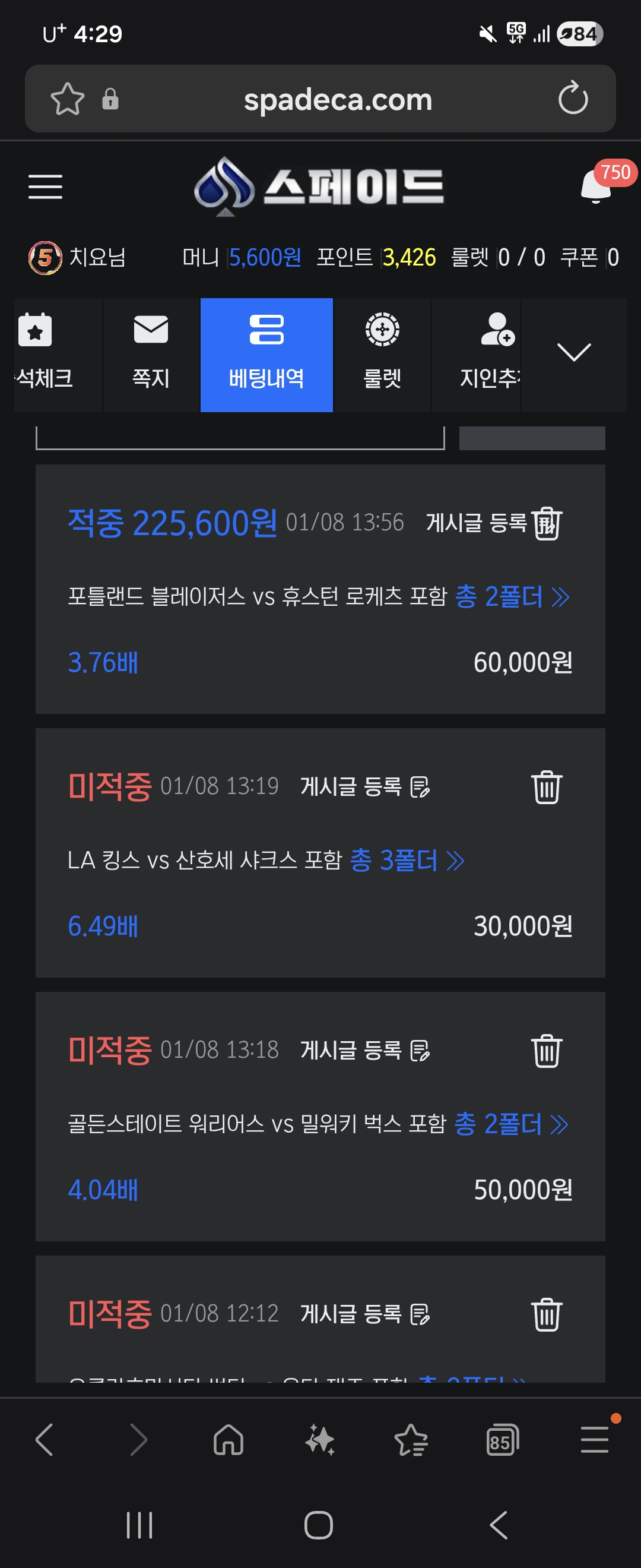Delete the bet placed 01/08 13:19
This screenshot has height=1568, width=641.
pyautogui.click(x=546, y=787)
